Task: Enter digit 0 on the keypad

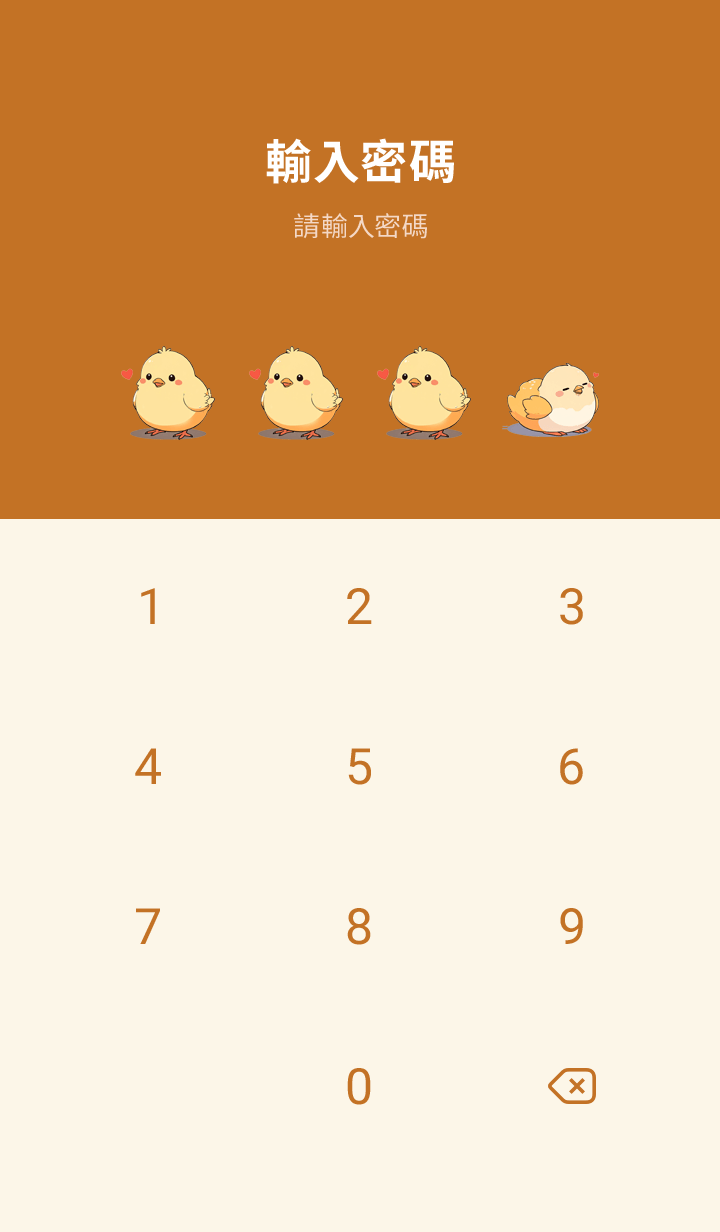Action: tap(359, 1087)
